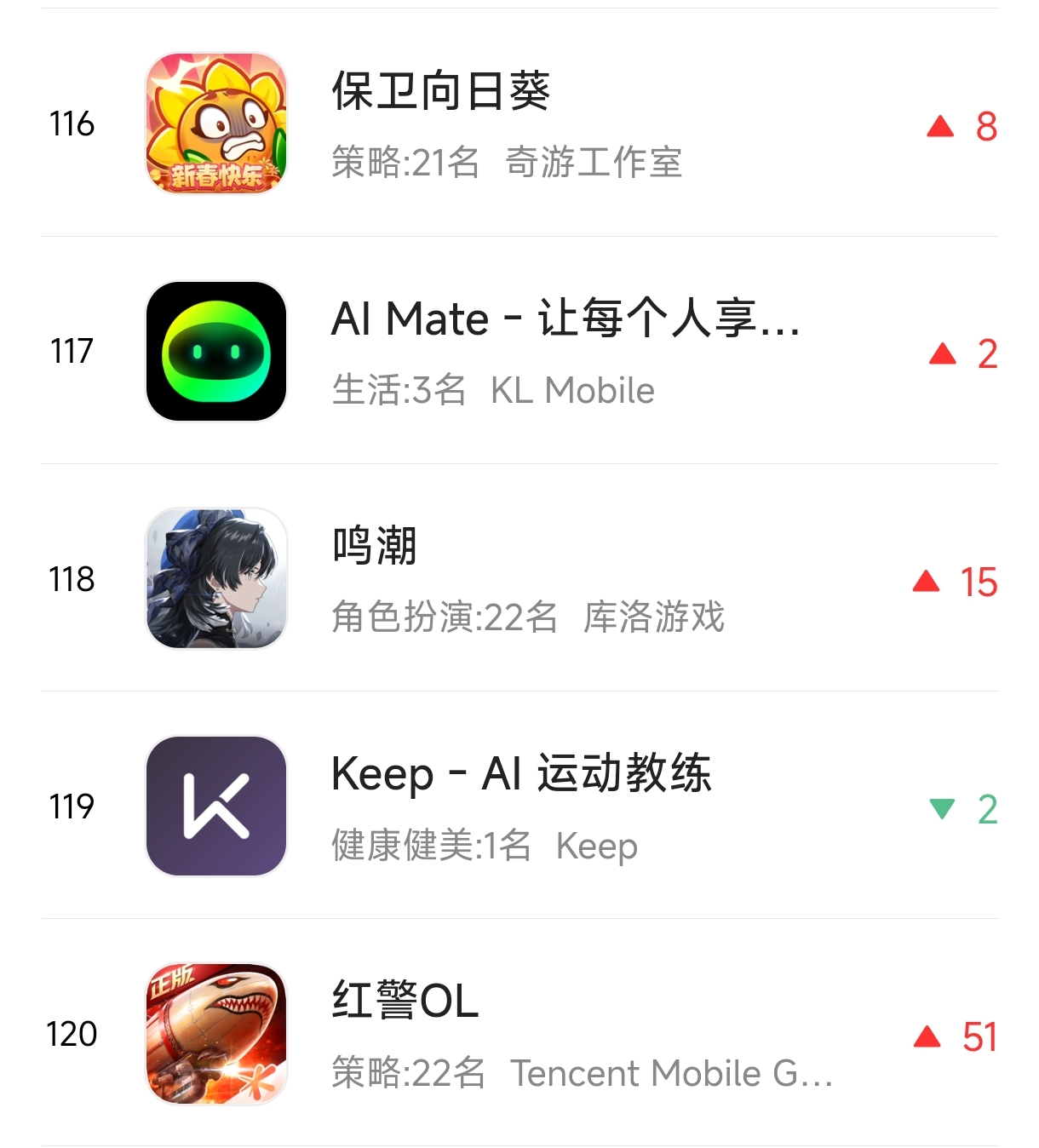The image size is (1039, 1148).
Task: Open 保卫向日葵 ranked 116
Action: coord(519,123)
